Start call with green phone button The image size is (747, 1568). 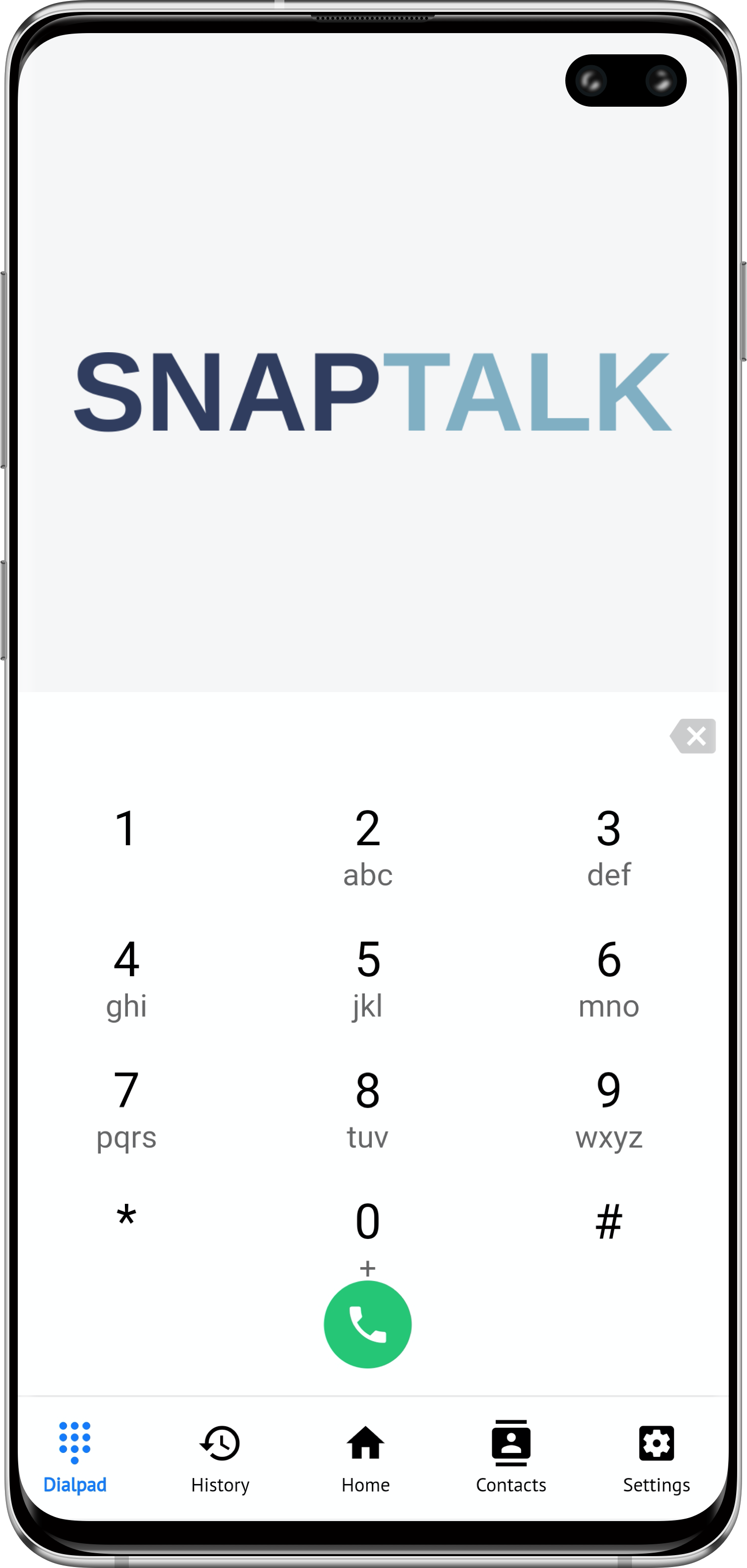point(367,1324)
